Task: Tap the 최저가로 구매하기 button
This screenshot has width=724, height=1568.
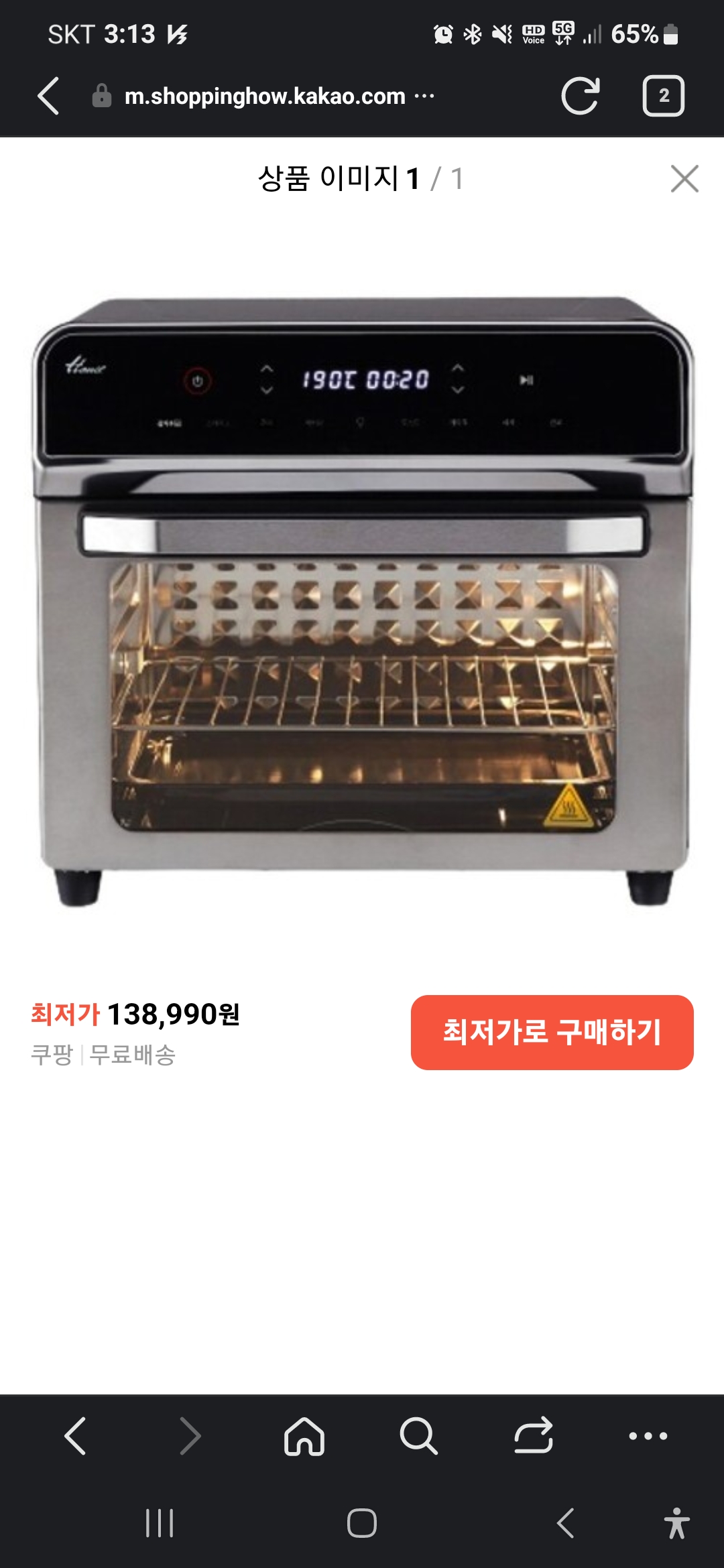Action: click(x=552, y=1032)
